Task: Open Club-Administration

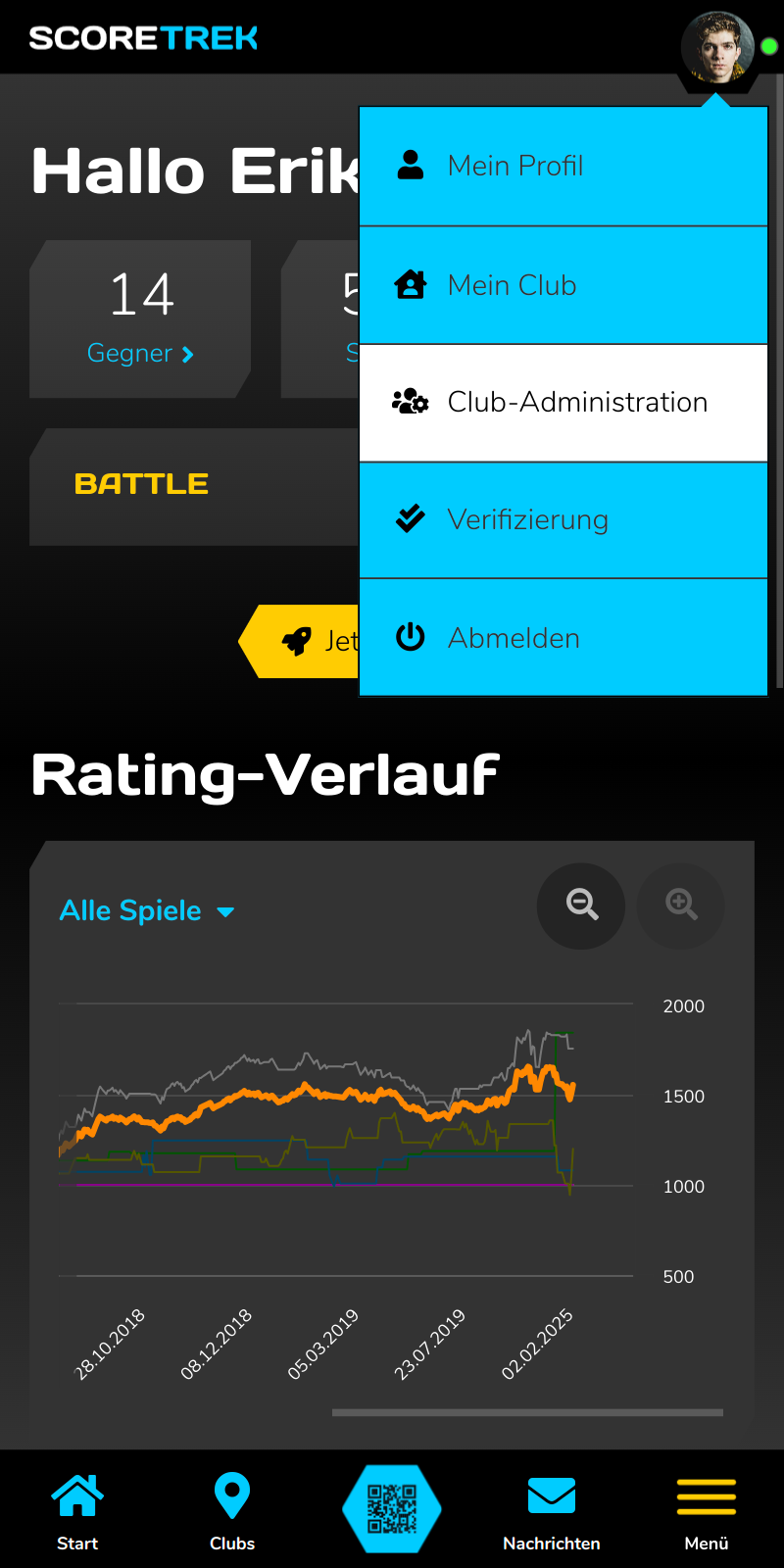Action: pos(563,403)
